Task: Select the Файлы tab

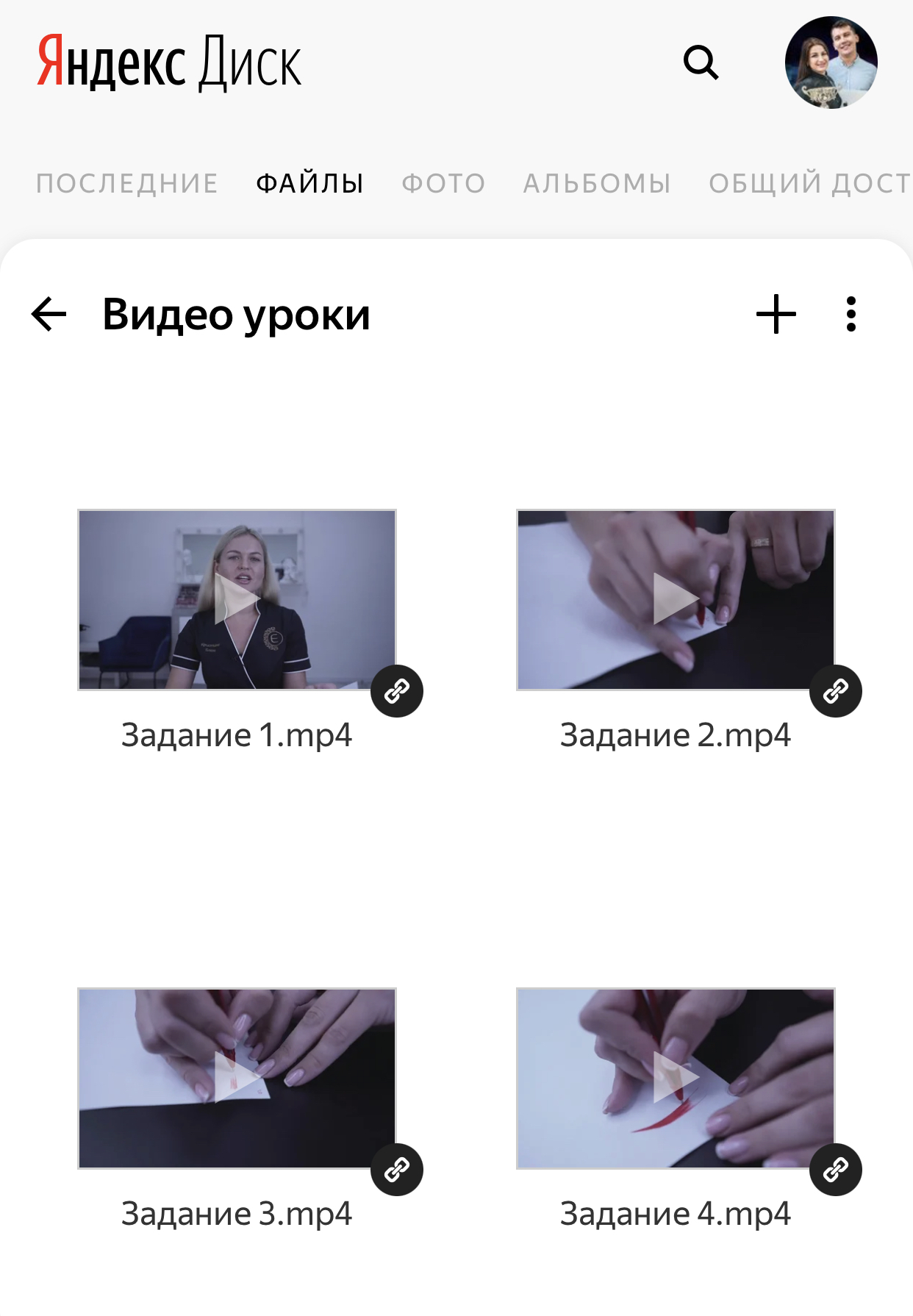Action: tap(309, 183)
